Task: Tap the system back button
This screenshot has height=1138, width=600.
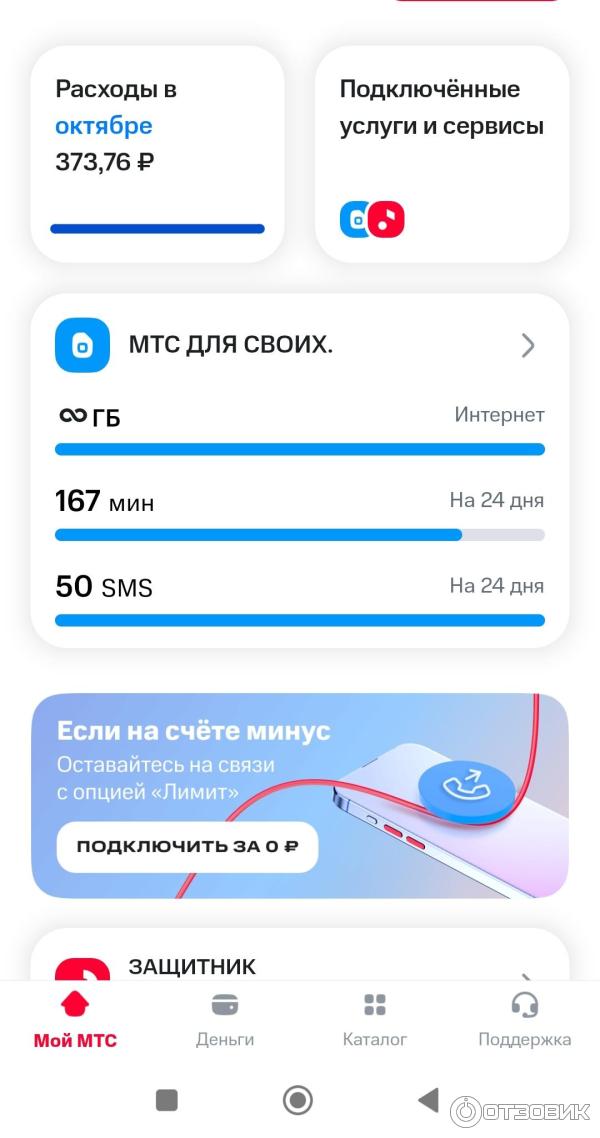Action: [x=428, y=1100]
